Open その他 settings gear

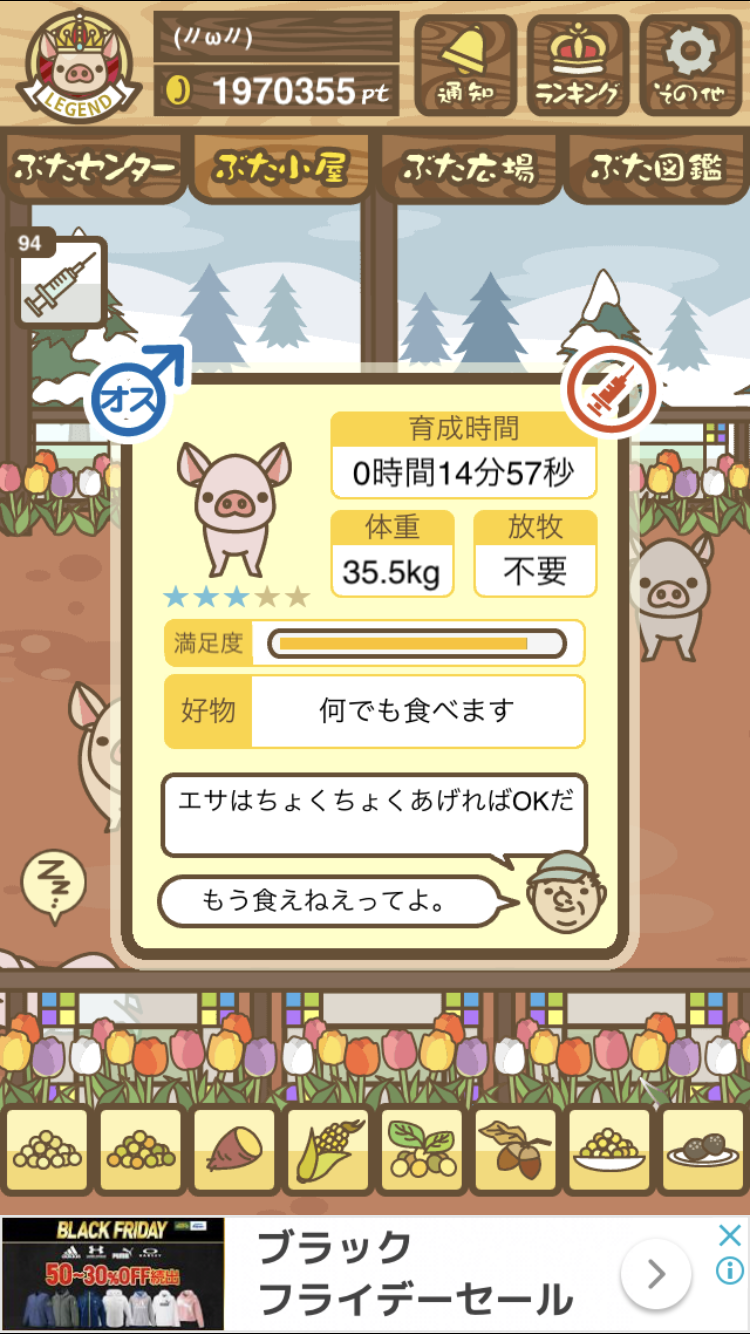tap(691, 64)
